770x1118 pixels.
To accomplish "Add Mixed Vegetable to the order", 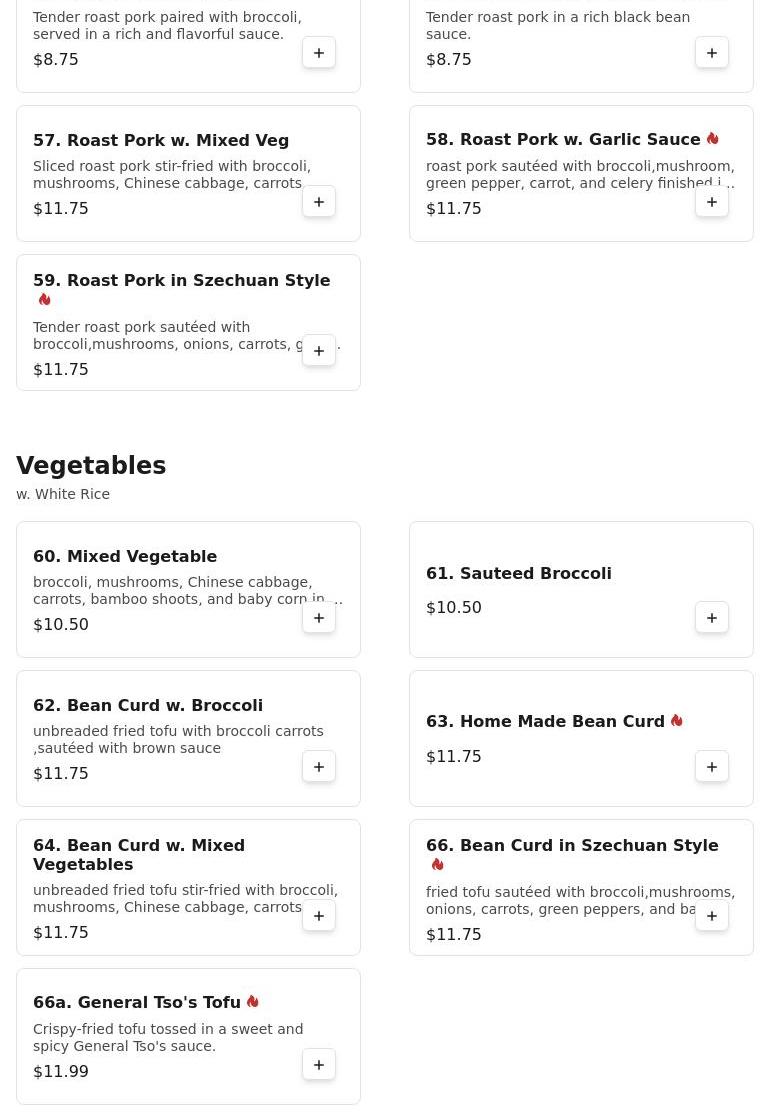I will 319,617.
